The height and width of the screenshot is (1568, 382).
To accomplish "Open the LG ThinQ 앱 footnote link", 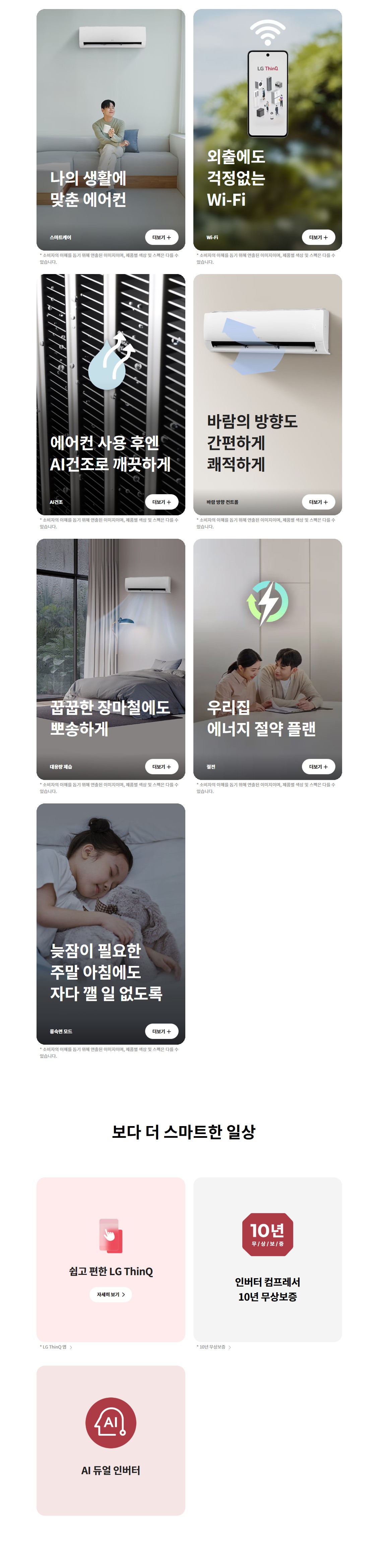I will pyautogui.click(x=57, y=1347).
